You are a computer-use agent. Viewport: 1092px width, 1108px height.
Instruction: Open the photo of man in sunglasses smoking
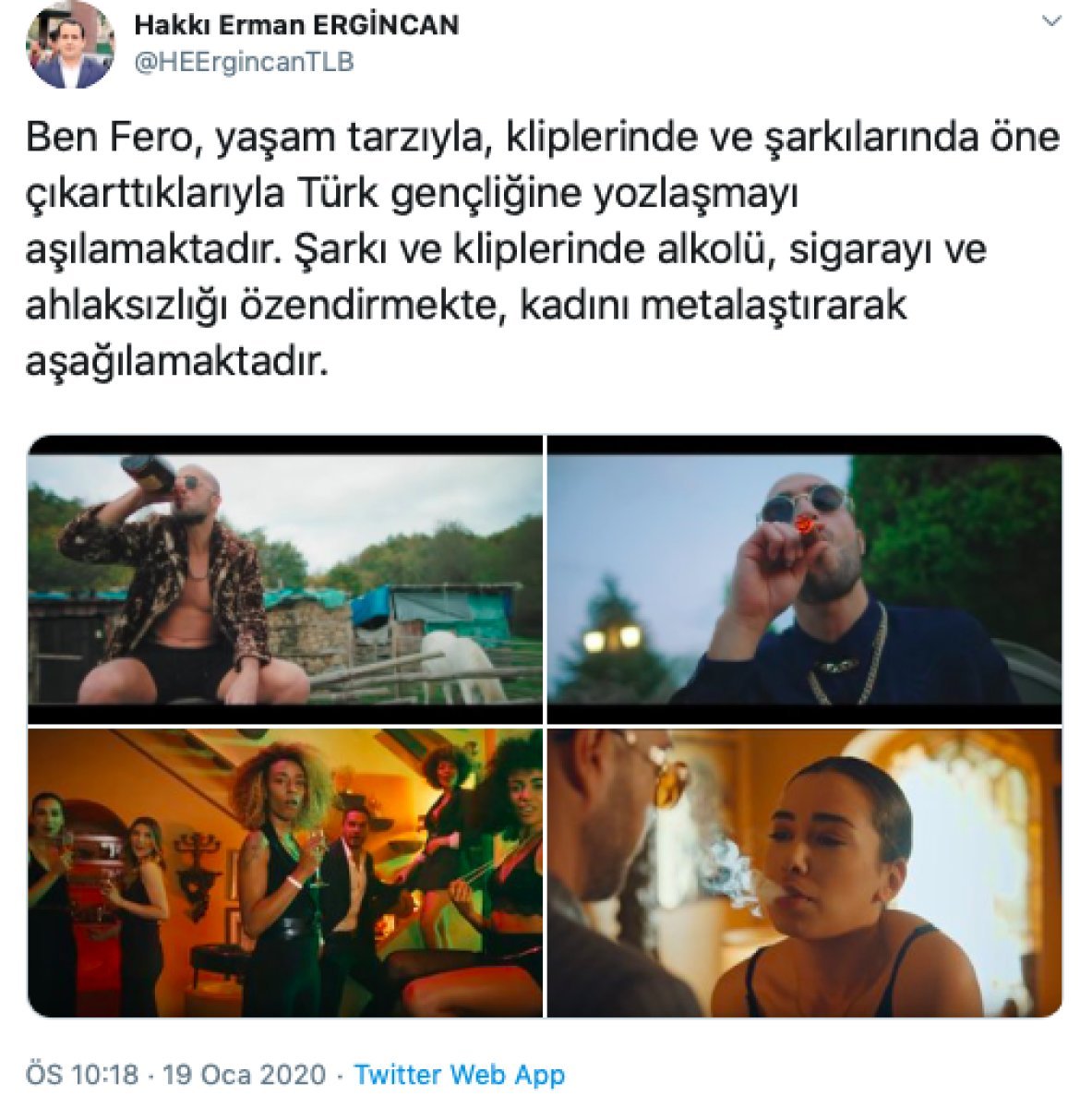coord(804,580)
